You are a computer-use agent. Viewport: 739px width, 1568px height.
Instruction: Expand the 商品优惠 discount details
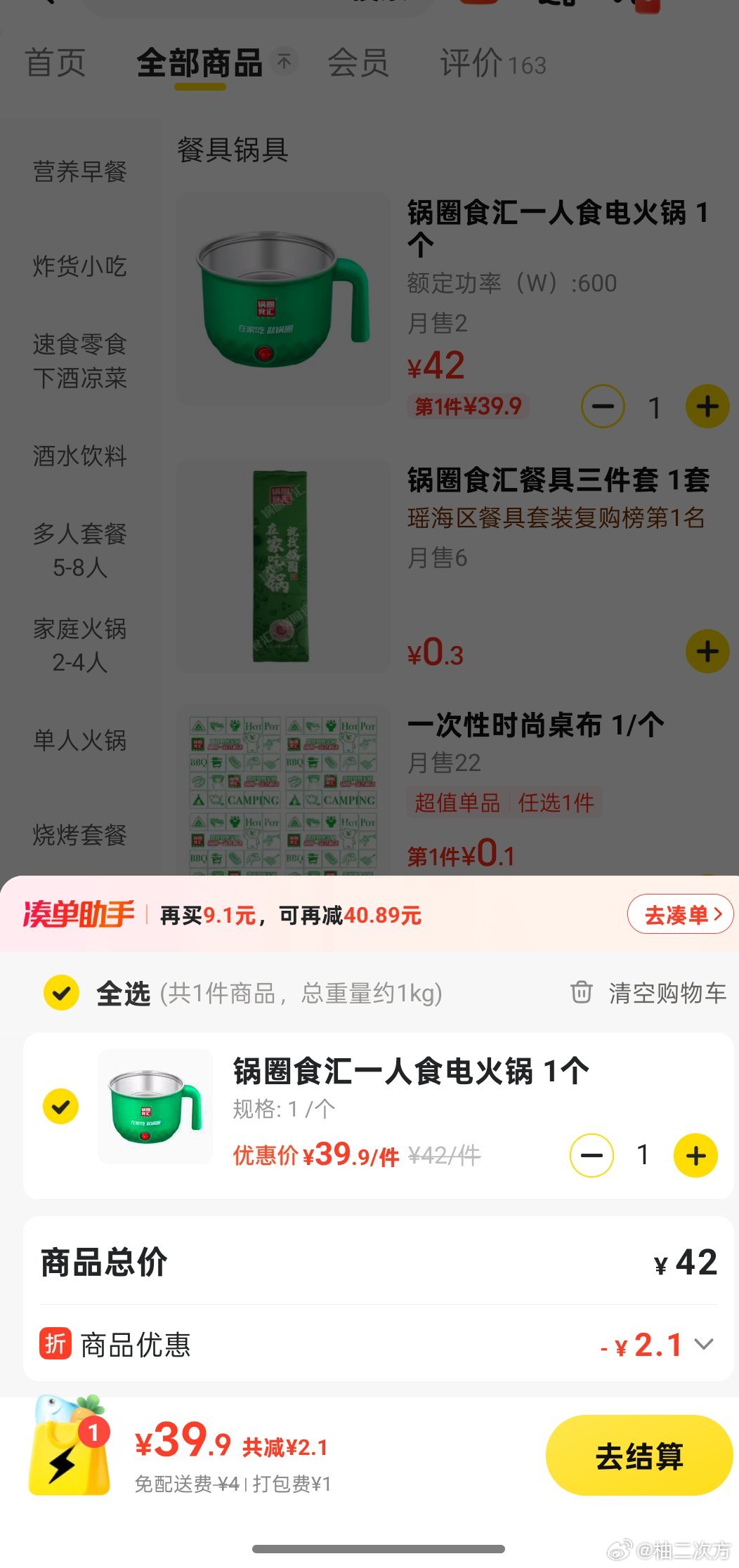[x=703, y=1344]
